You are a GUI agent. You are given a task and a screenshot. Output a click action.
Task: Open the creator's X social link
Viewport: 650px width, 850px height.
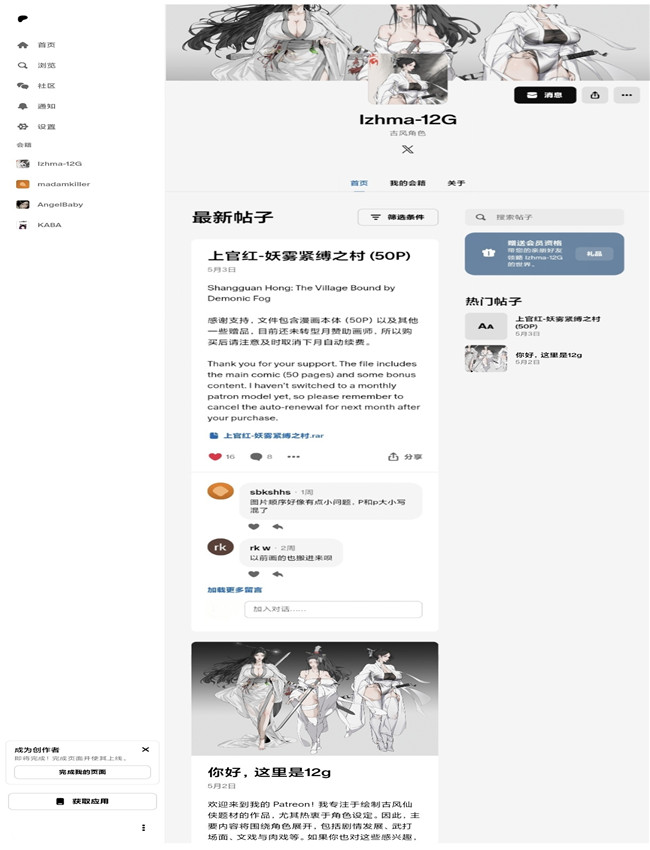pos(407,149)
